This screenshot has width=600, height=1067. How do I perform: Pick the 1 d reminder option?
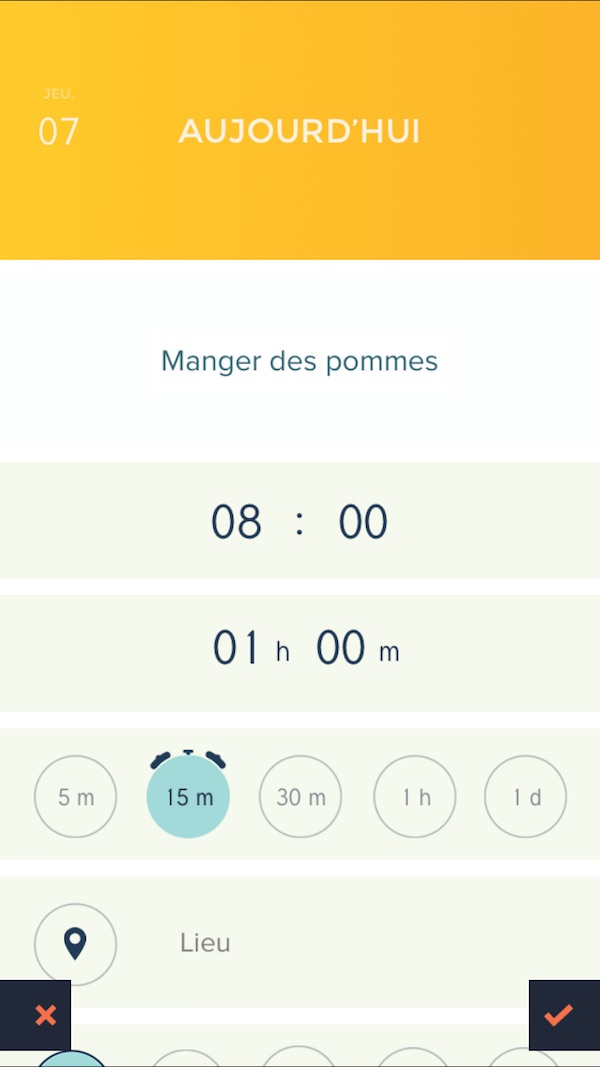(526, 796)
